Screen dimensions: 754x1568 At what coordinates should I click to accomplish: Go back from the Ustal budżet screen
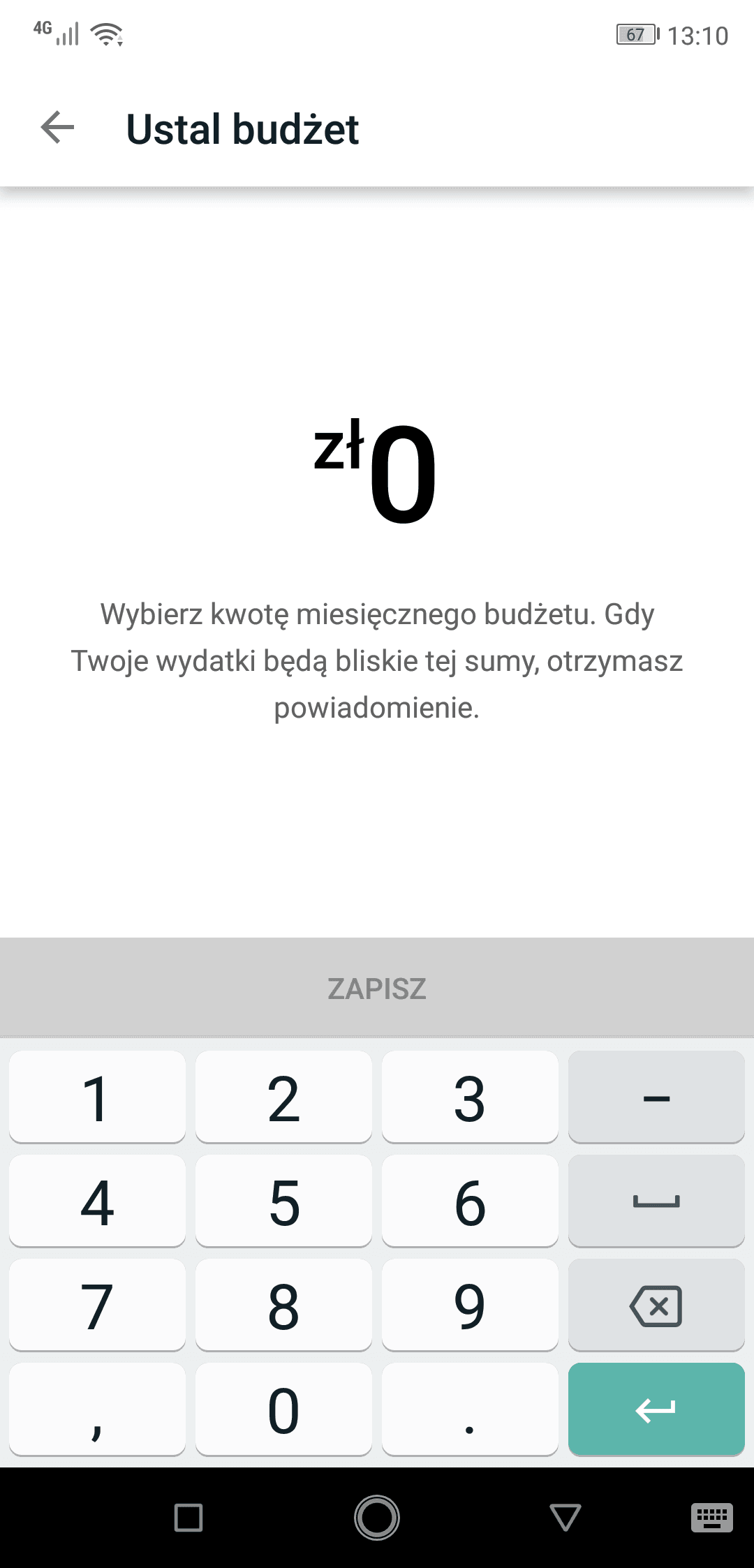(x=57, y=128)
